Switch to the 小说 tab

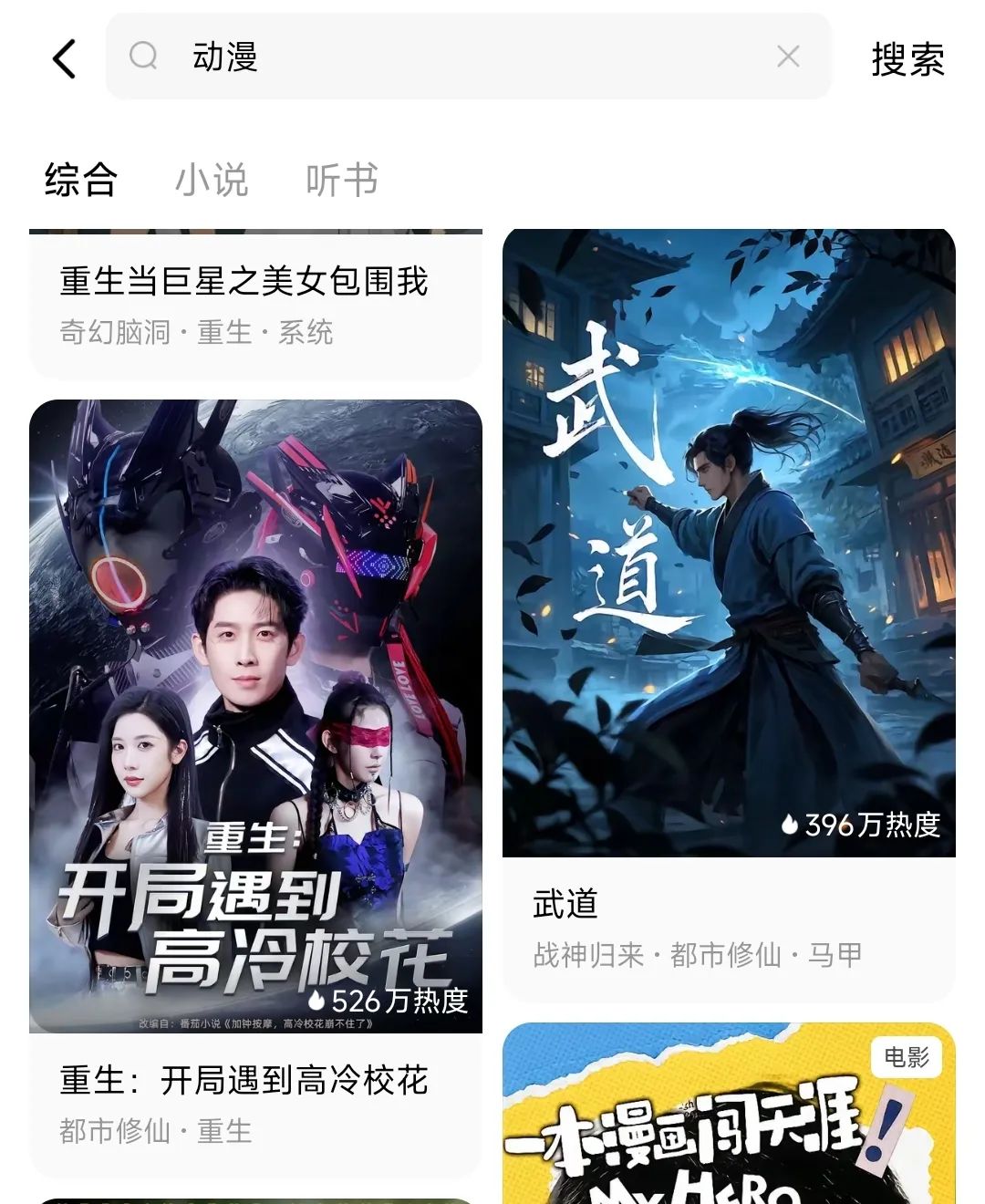pos(212,180)
